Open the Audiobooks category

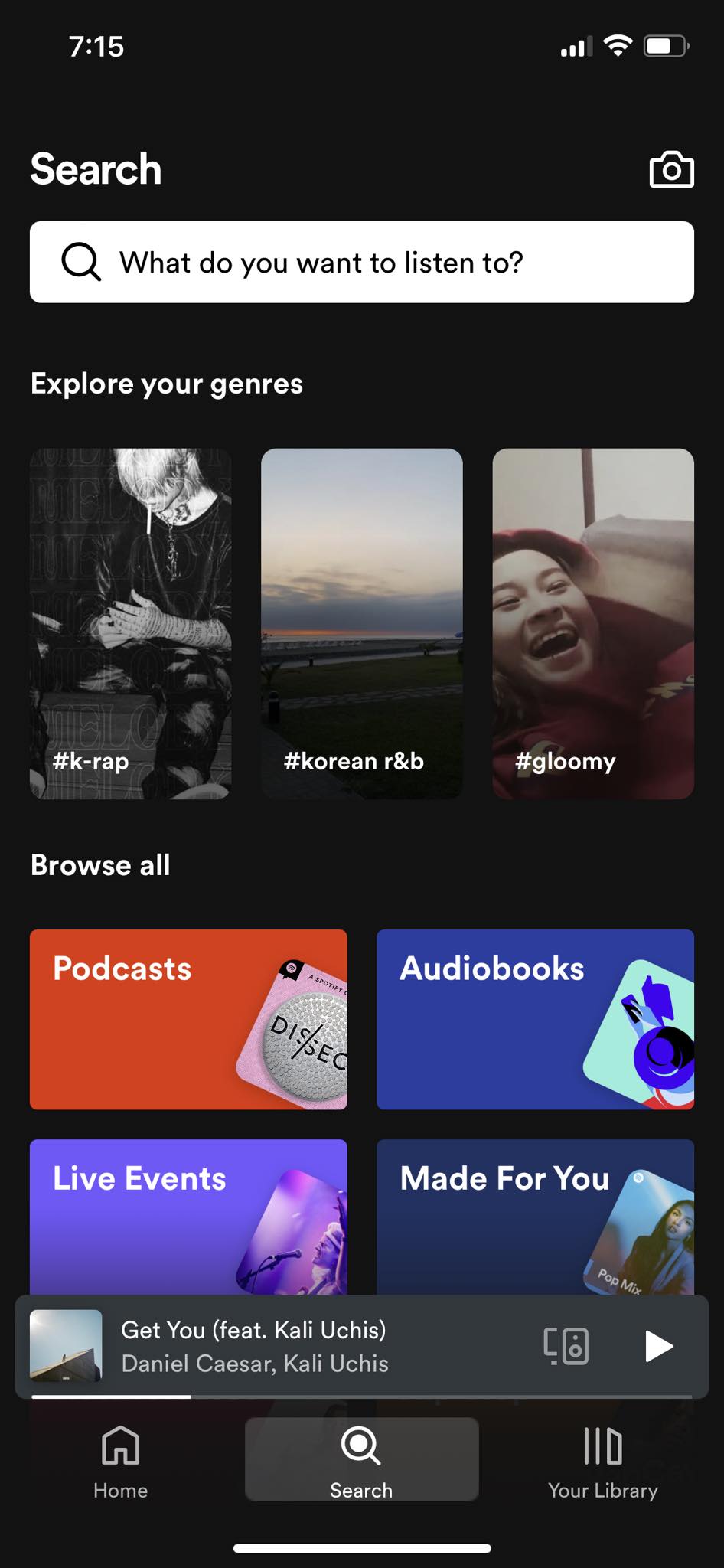[x=535, y=1019]
